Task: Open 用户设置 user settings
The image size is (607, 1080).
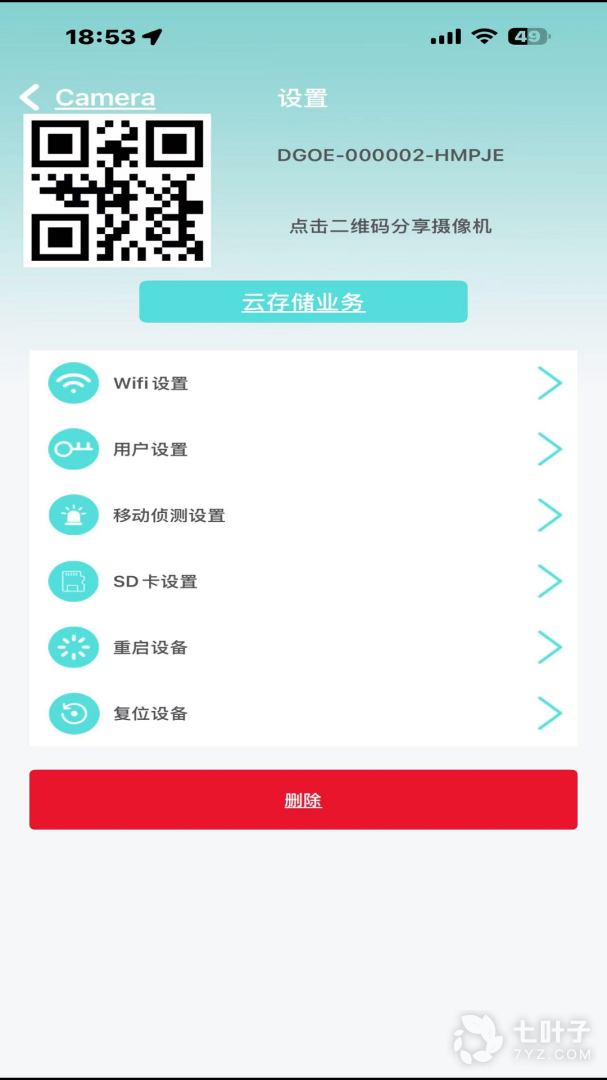Action: point(303,449)
